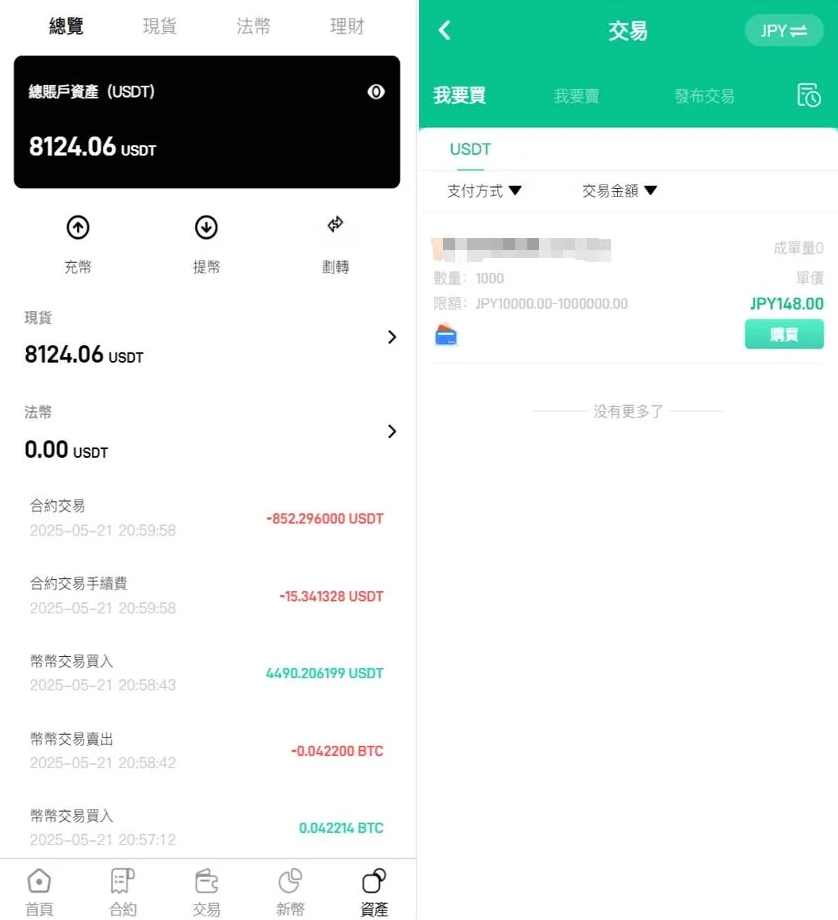The image size is (838, 920).
Task: Expand the 交易金額 amount filter
Action: [x=618, y=191]
